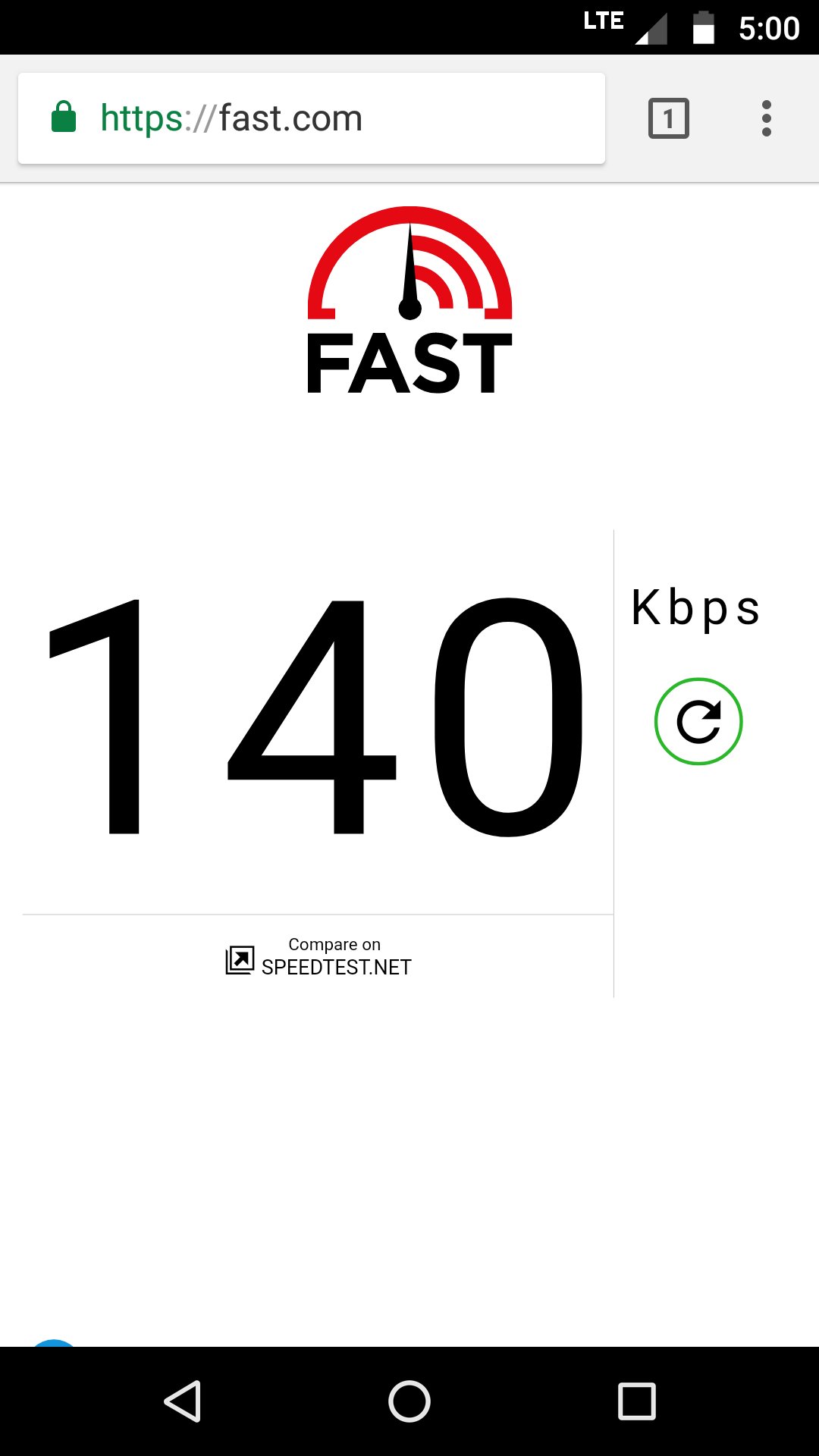Go back using the system back button
819x1456 pixels.
(183, 1401)
